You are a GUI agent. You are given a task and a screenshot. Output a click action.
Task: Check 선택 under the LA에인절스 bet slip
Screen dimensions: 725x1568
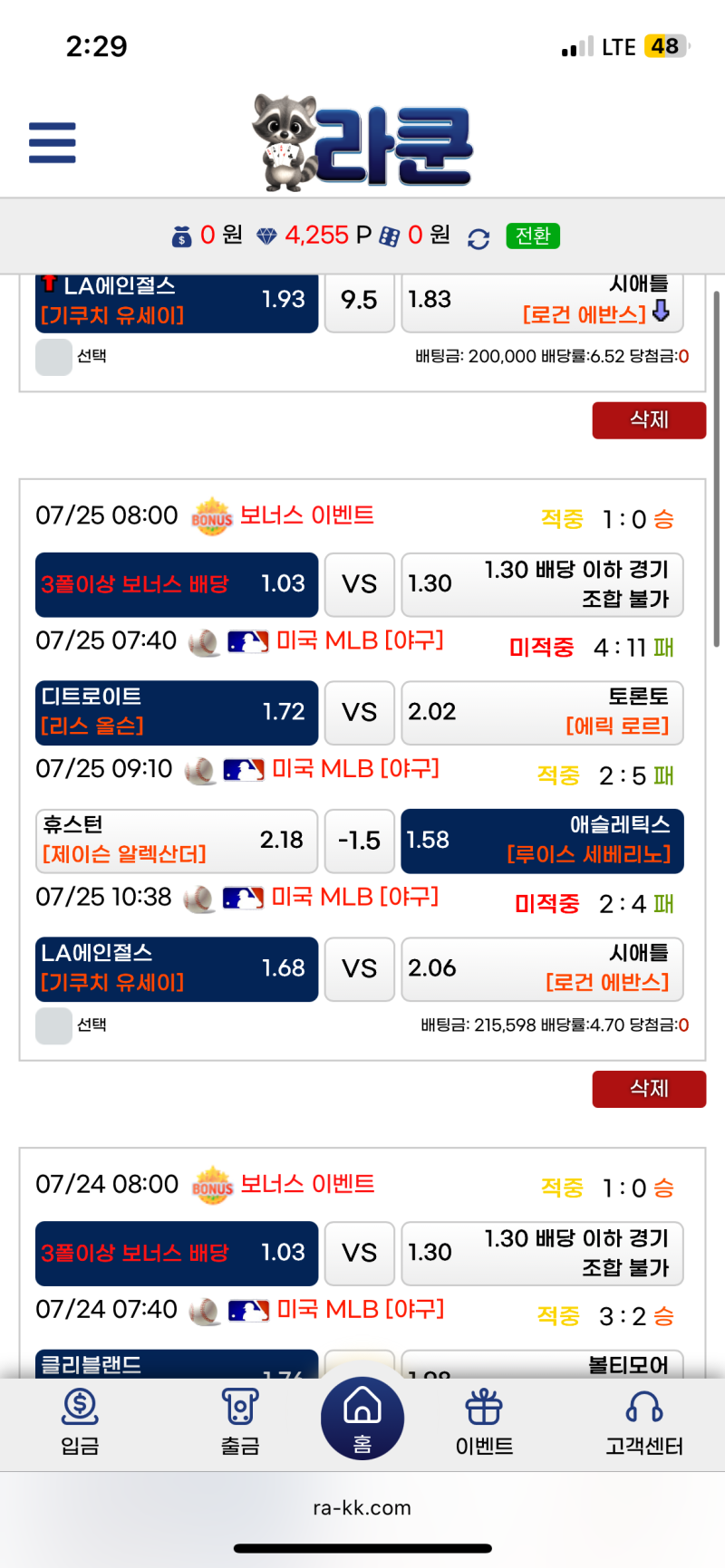pos(53,1024)
